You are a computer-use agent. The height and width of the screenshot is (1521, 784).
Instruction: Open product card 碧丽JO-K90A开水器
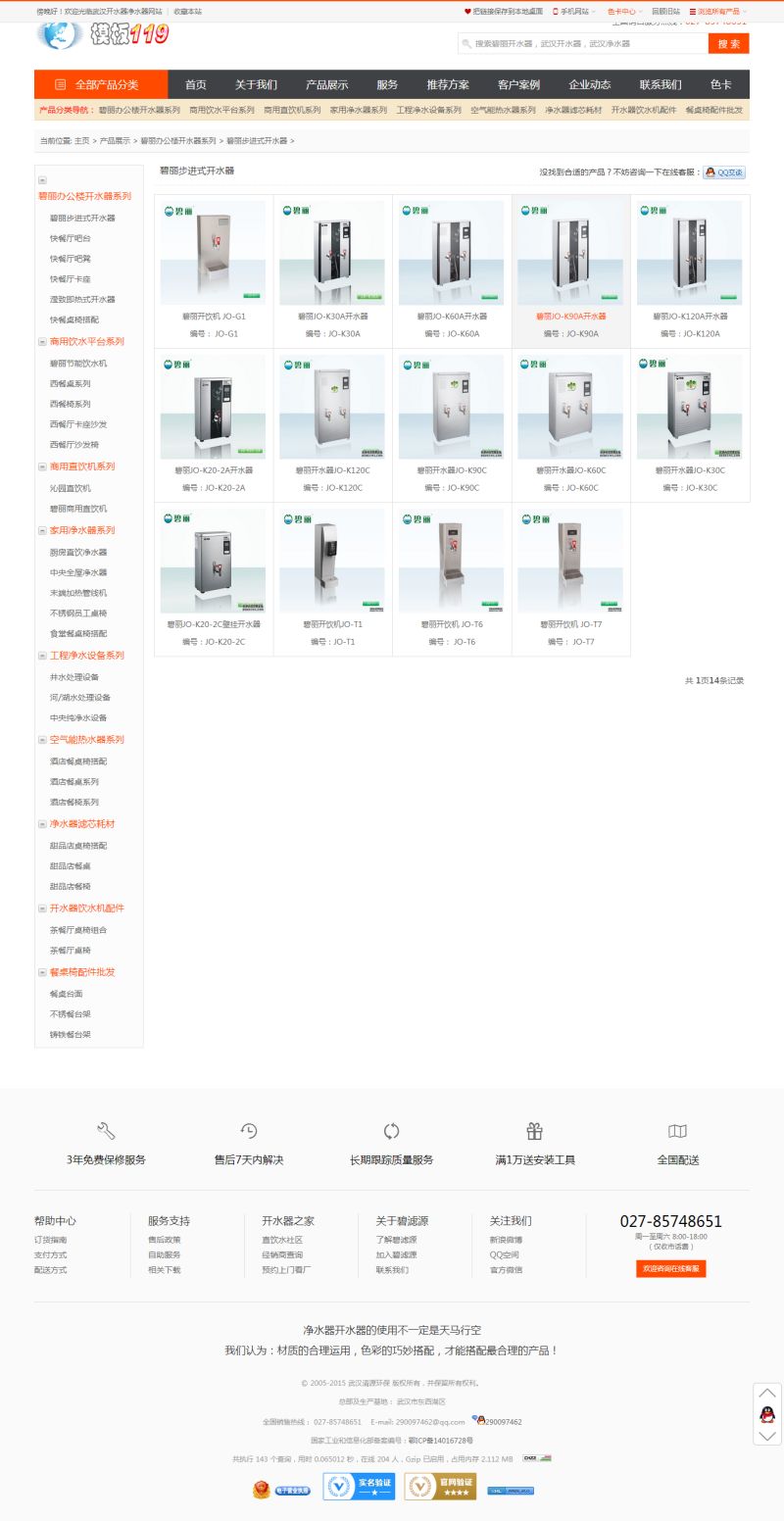point(570,255)
